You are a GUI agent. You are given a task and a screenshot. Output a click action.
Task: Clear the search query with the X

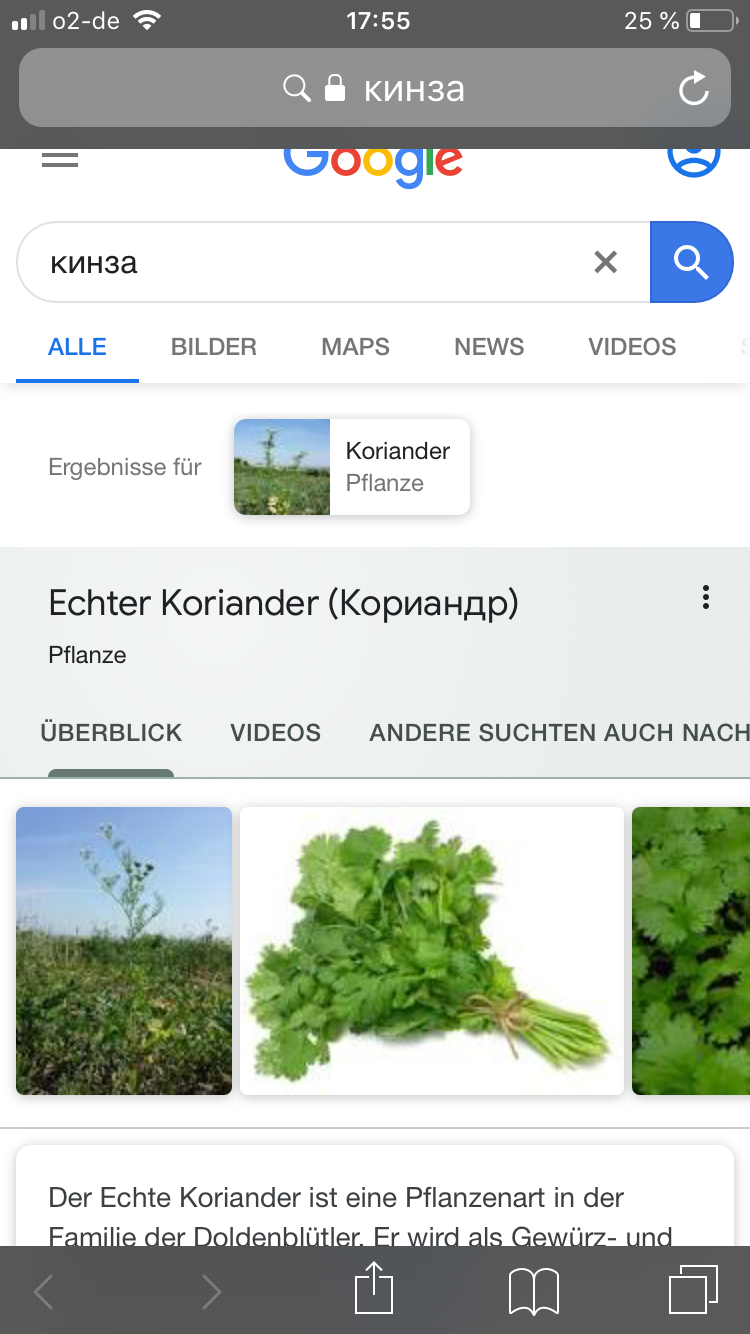pyautogui.click(x=605, y=262)
